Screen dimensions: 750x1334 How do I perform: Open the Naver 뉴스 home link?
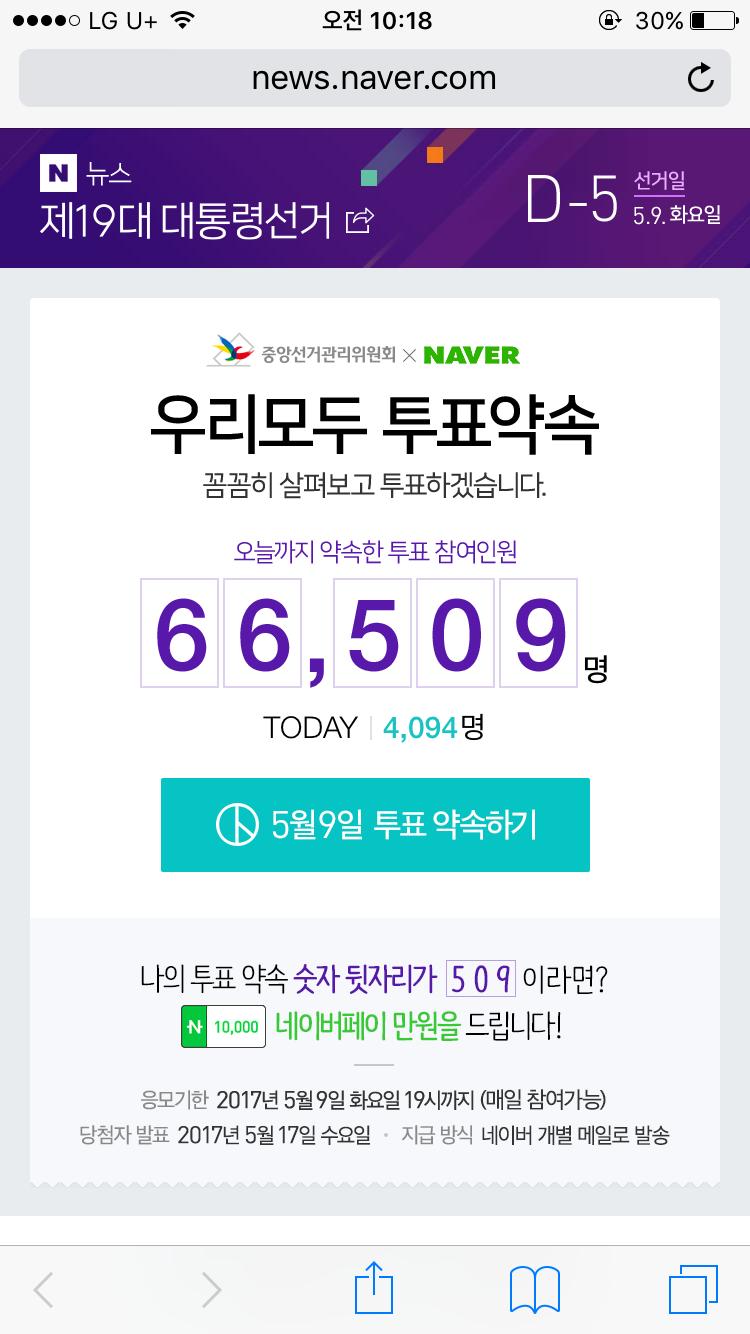[86, 173]
